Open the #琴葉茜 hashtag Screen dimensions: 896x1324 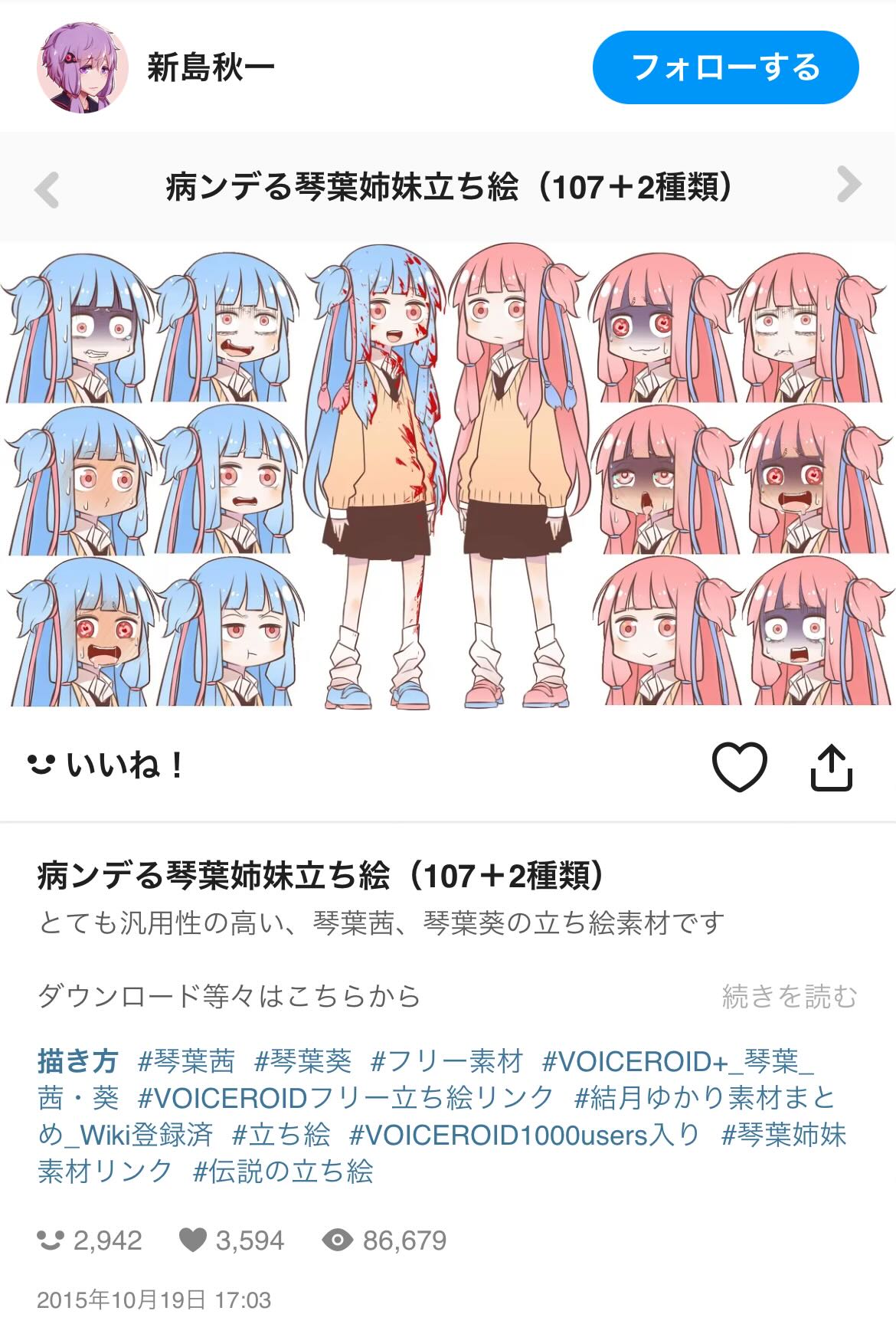pos(186,1061)
